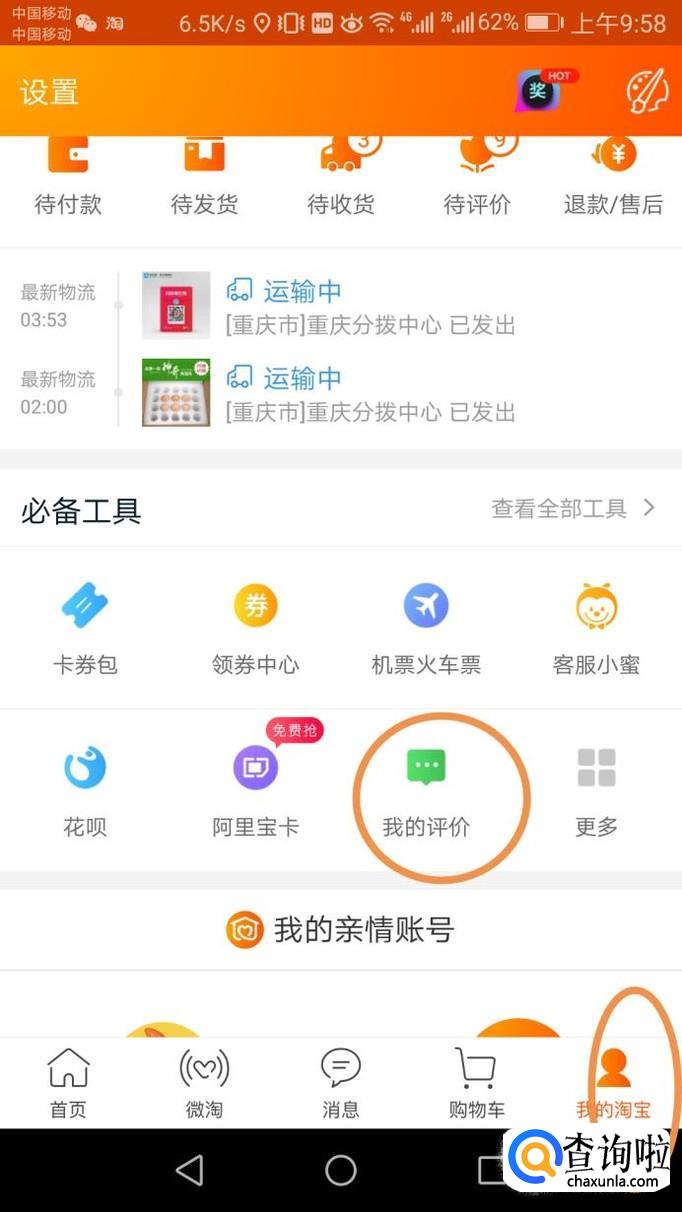Open the theme palette icon

coord(646,92)
